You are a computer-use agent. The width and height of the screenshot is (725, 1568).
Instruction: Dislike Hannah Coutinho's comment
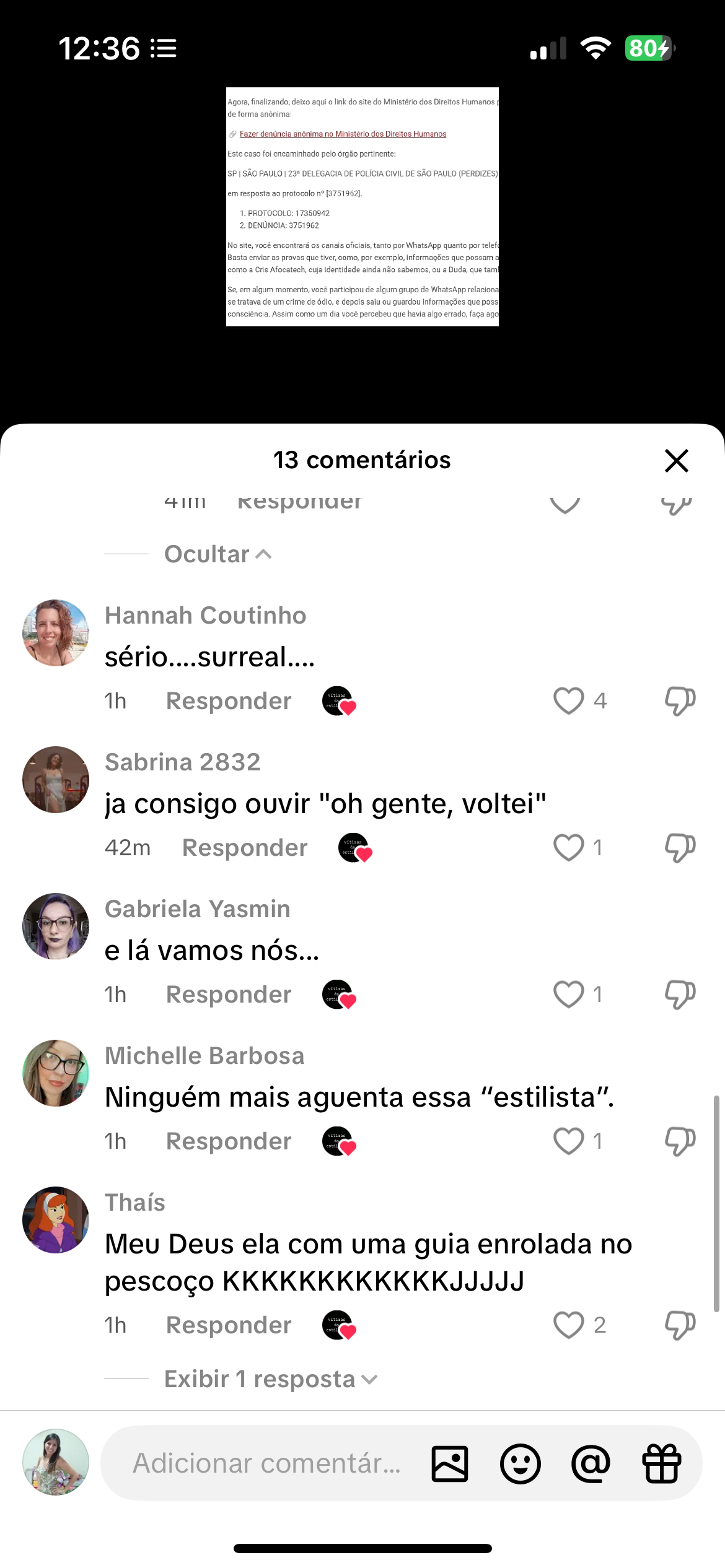680,701
